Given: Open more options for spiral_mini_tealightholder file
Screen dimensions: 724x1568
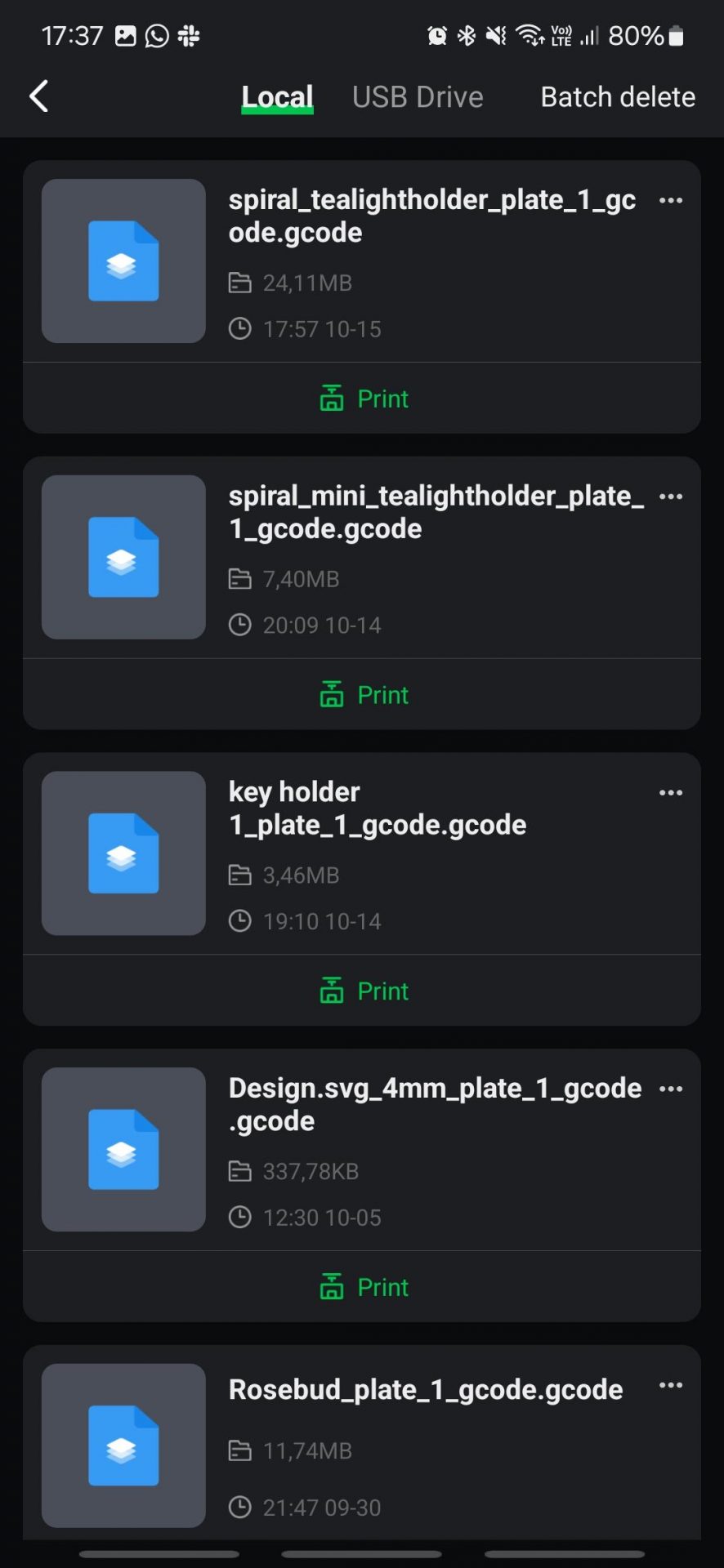Looking at the screenshot, I should click(671, 497).
